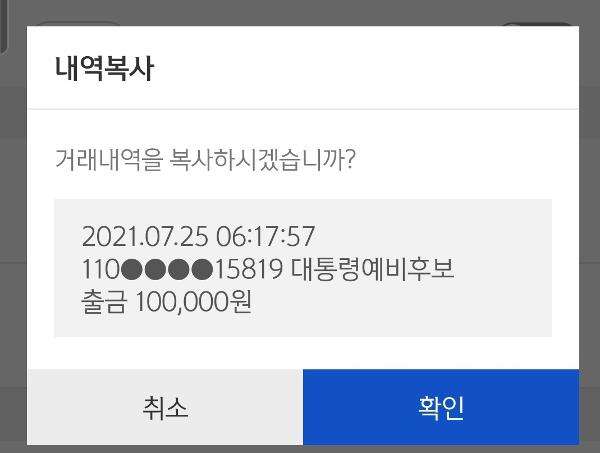
Task: Cancel the dialog with the 취소 button
Action: pyautogui.click(x=165, y=407)
